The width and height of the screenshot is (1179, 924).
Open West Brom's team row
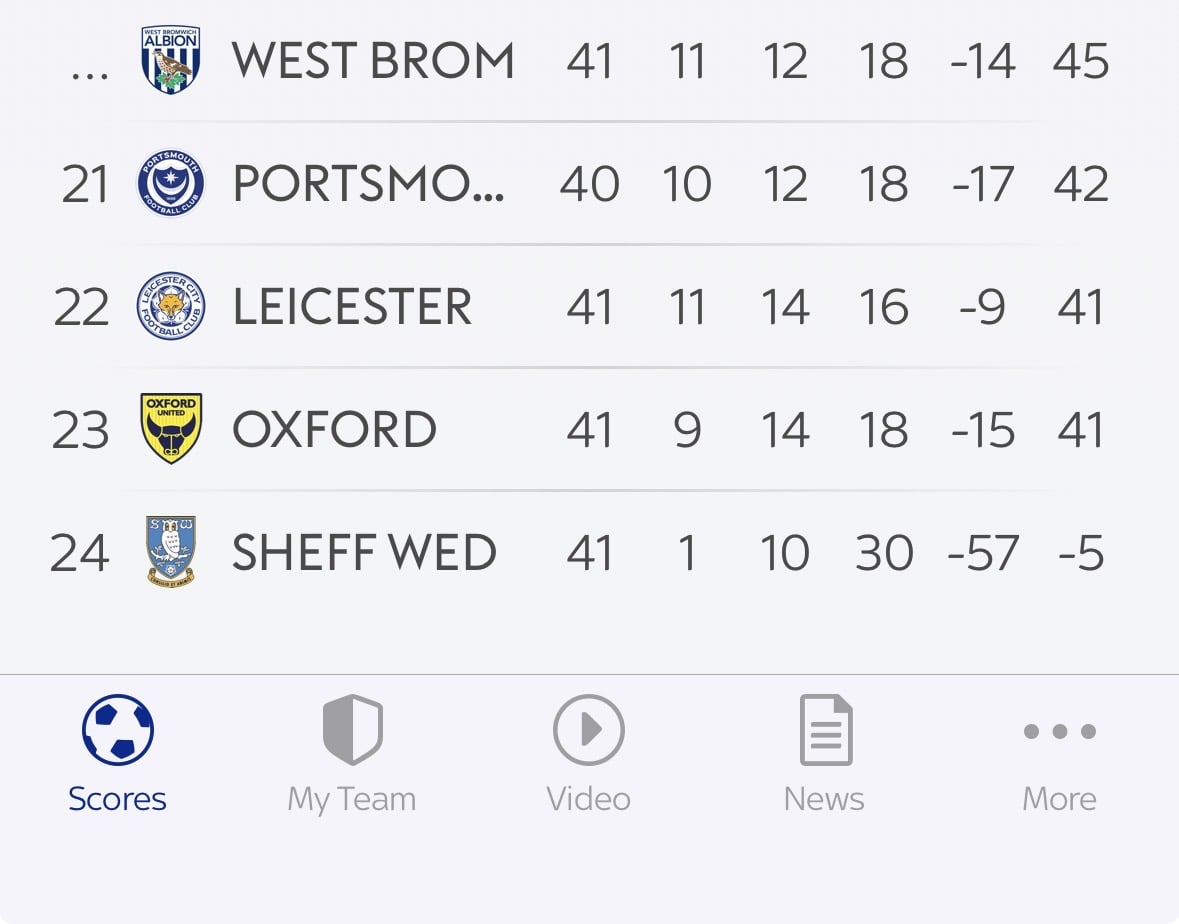[x=373, y=61]
